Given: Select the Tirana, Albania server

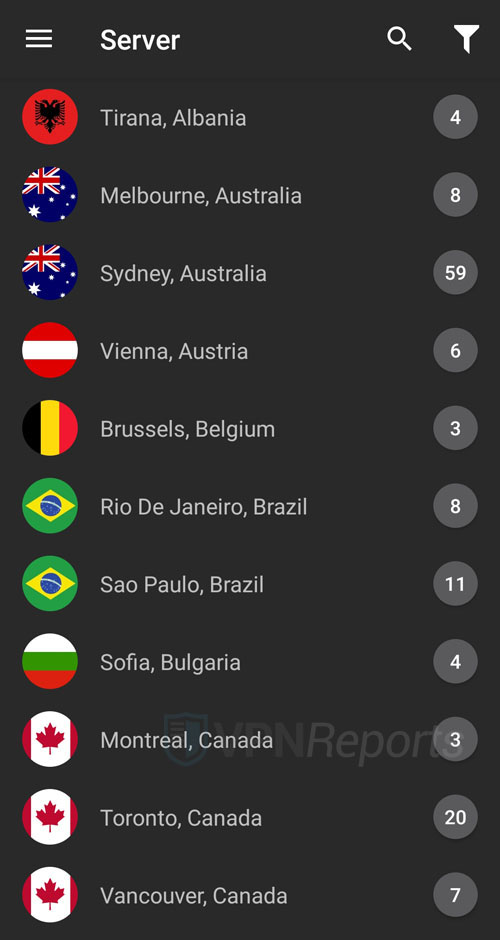Looking at the screenshot, I should click(250, 117).
